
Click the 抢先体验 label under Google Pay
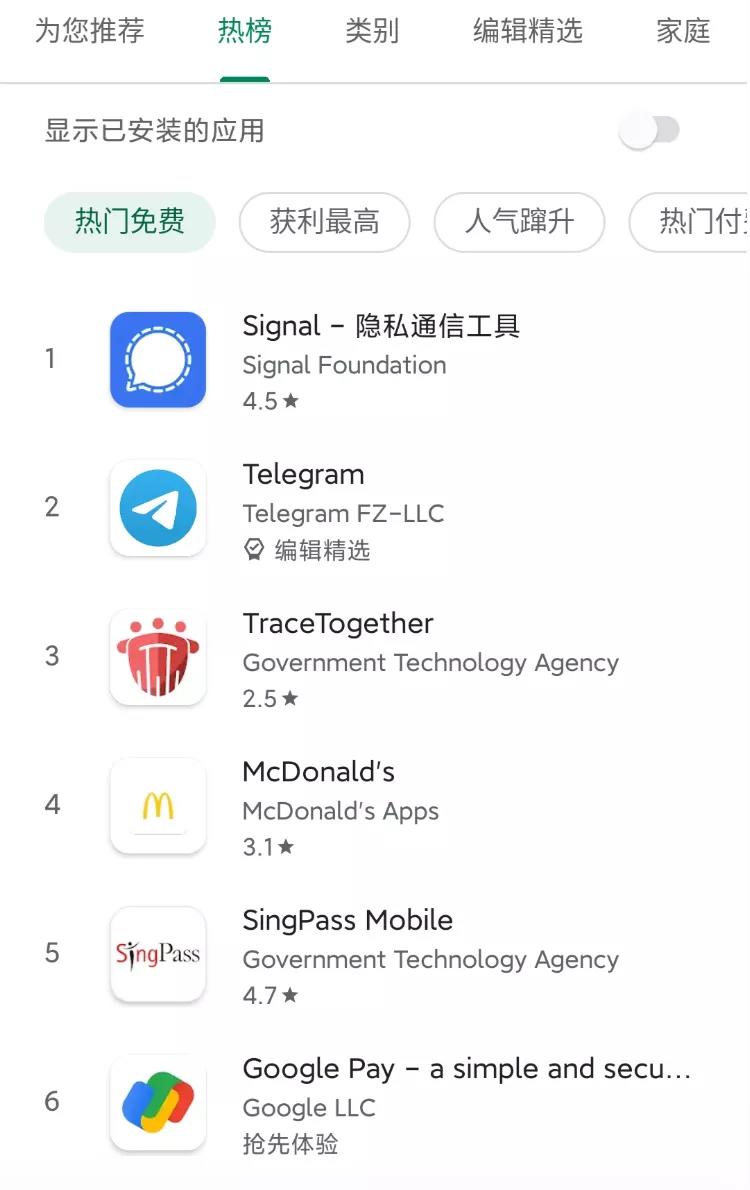click(290, 1144)
